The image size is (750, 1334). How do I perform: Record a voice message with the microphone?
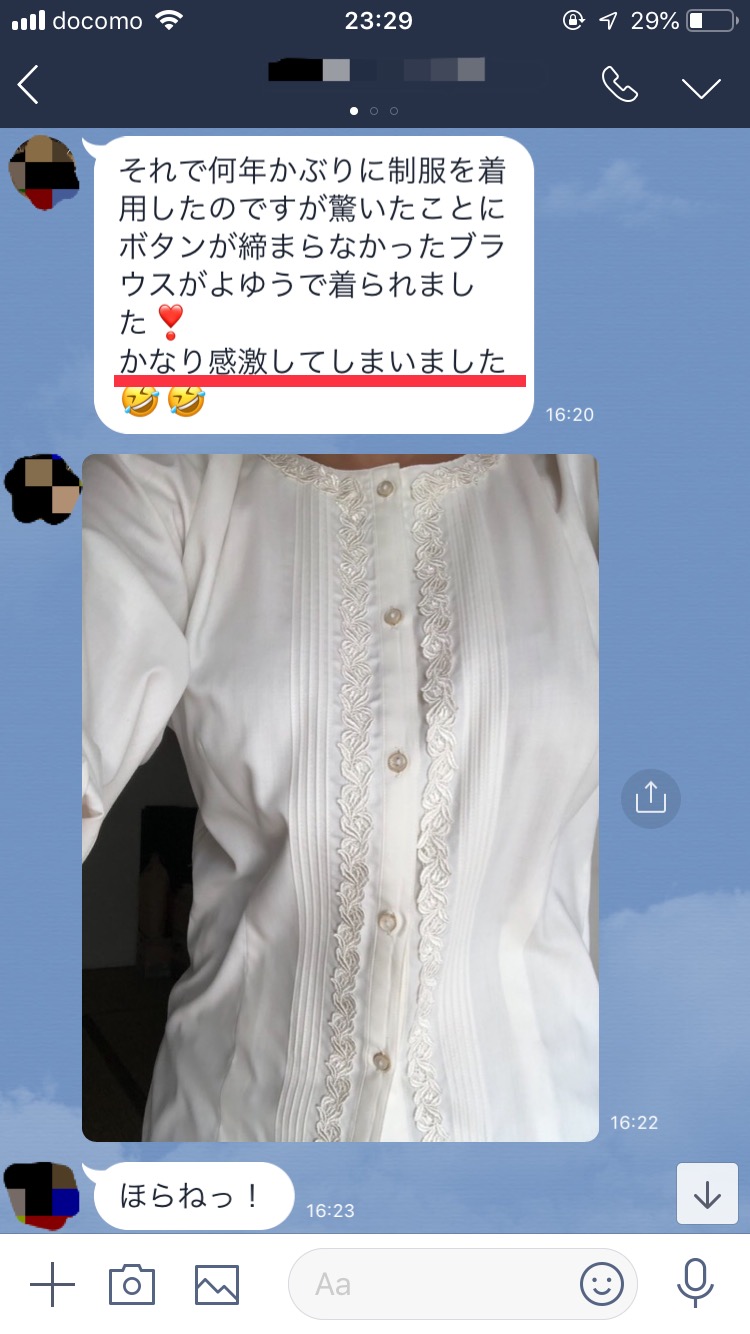tap(695, 1284)
